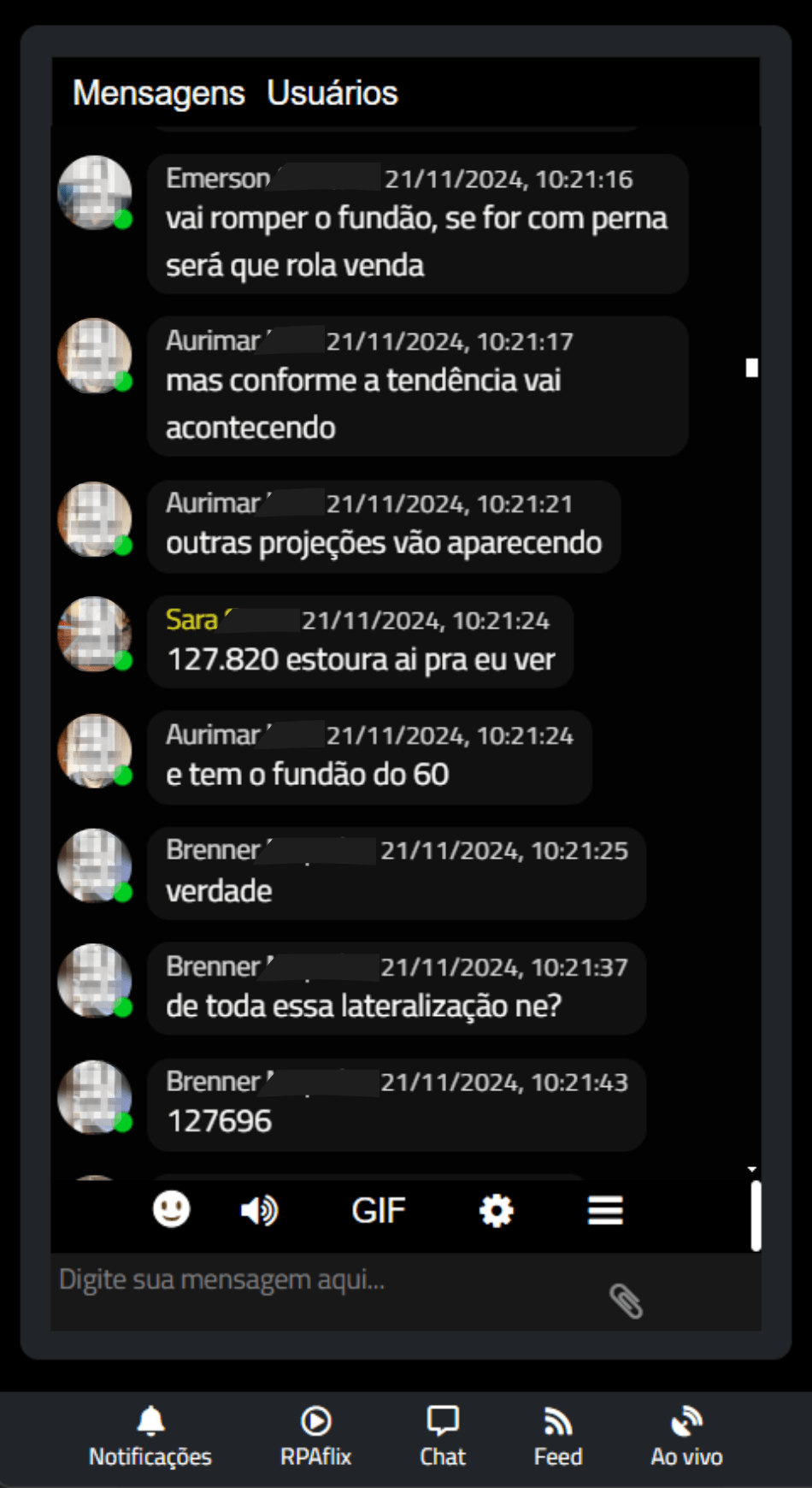
Task: Go to RPAflix
Action: point(316,1437)
